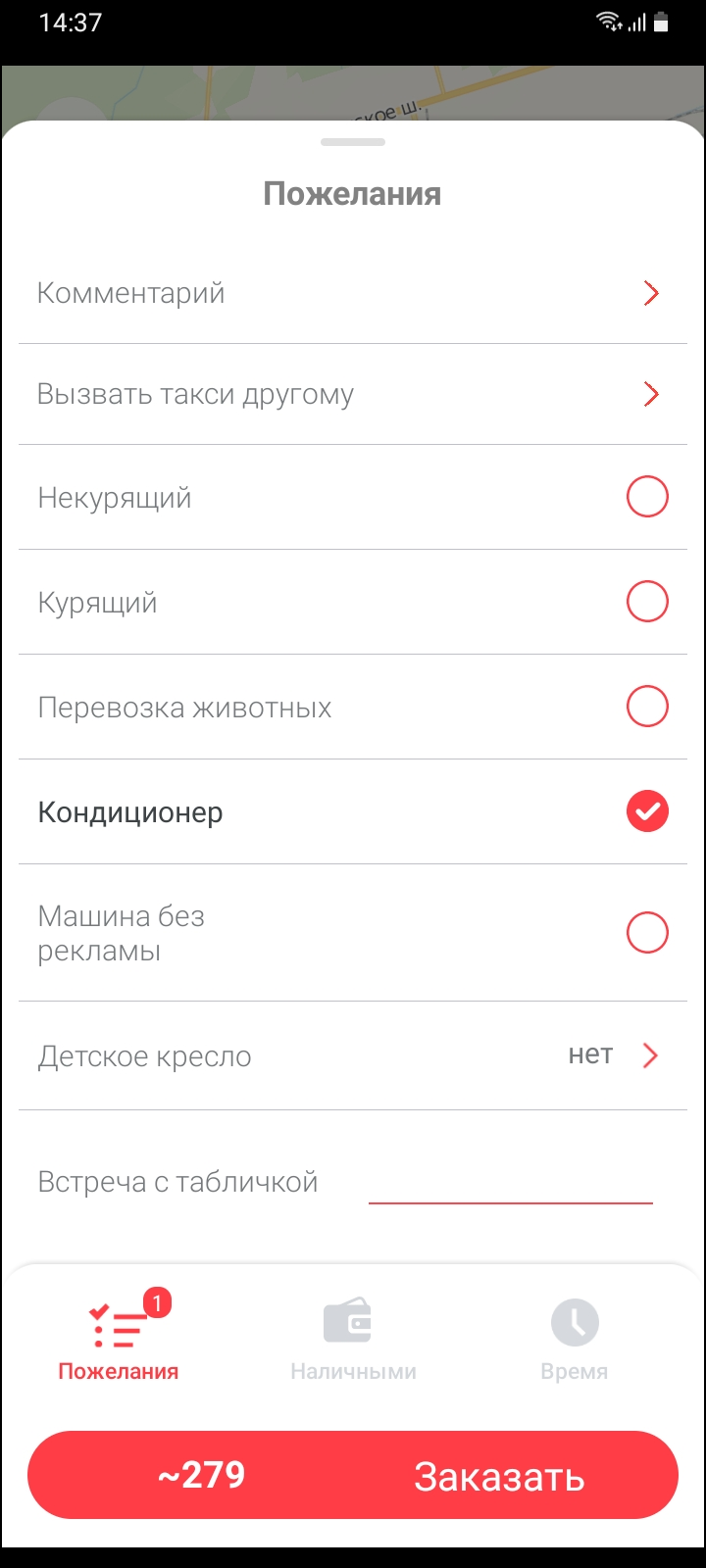
Task: Tap the sheet drag handle above Пожелания
Action: coord(353,143)
